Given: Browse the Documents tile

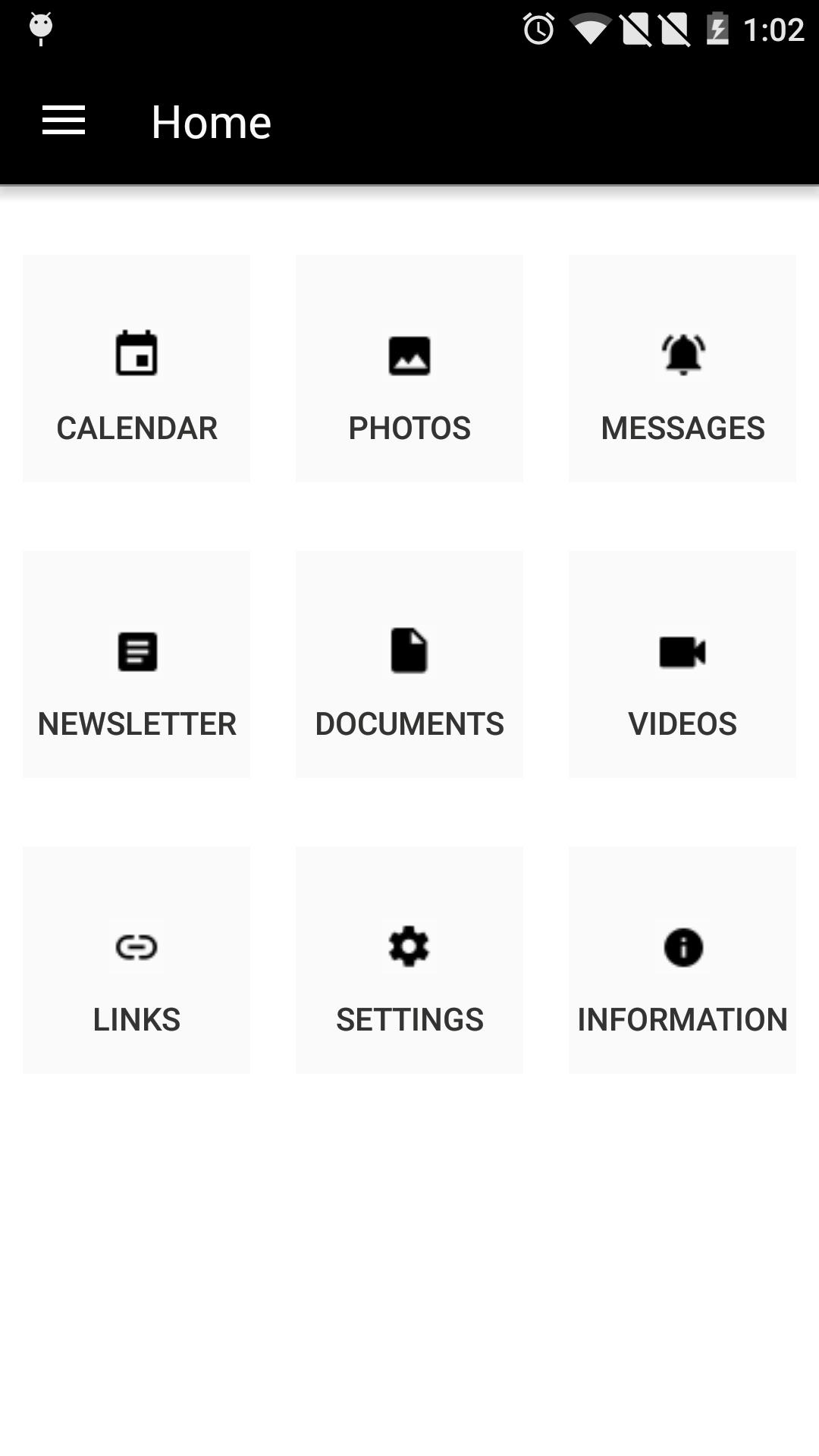Looking at the screenshot, I should click(x=409, y=664).
